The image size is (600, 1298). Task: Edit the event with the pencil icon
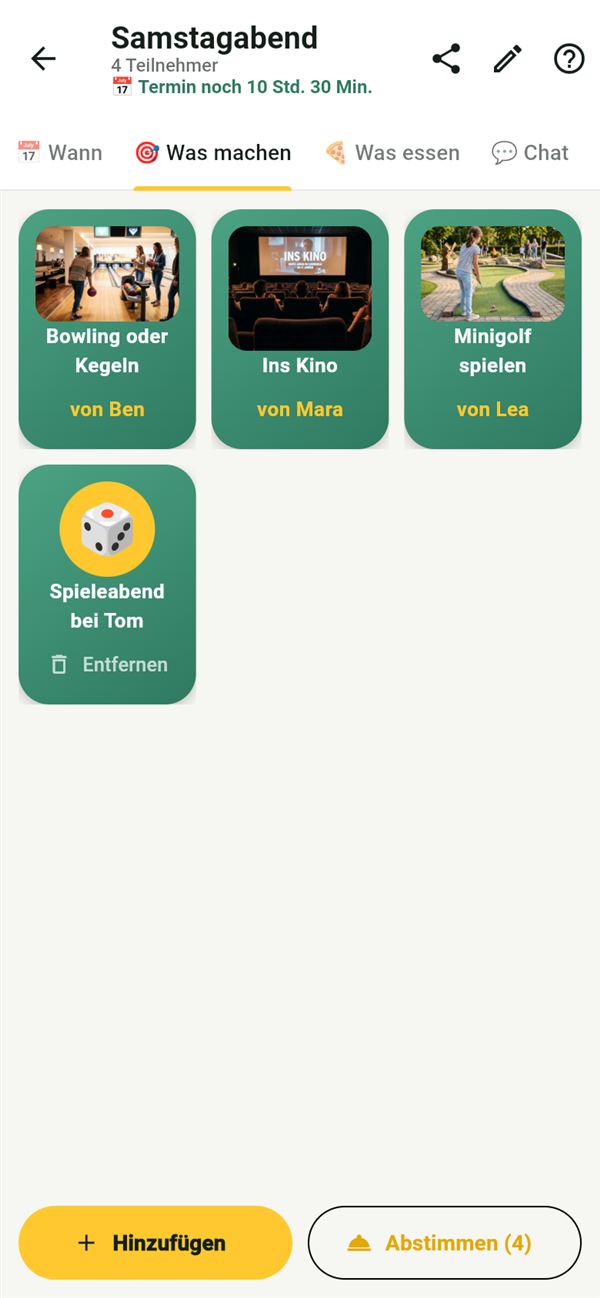point(508,59)
